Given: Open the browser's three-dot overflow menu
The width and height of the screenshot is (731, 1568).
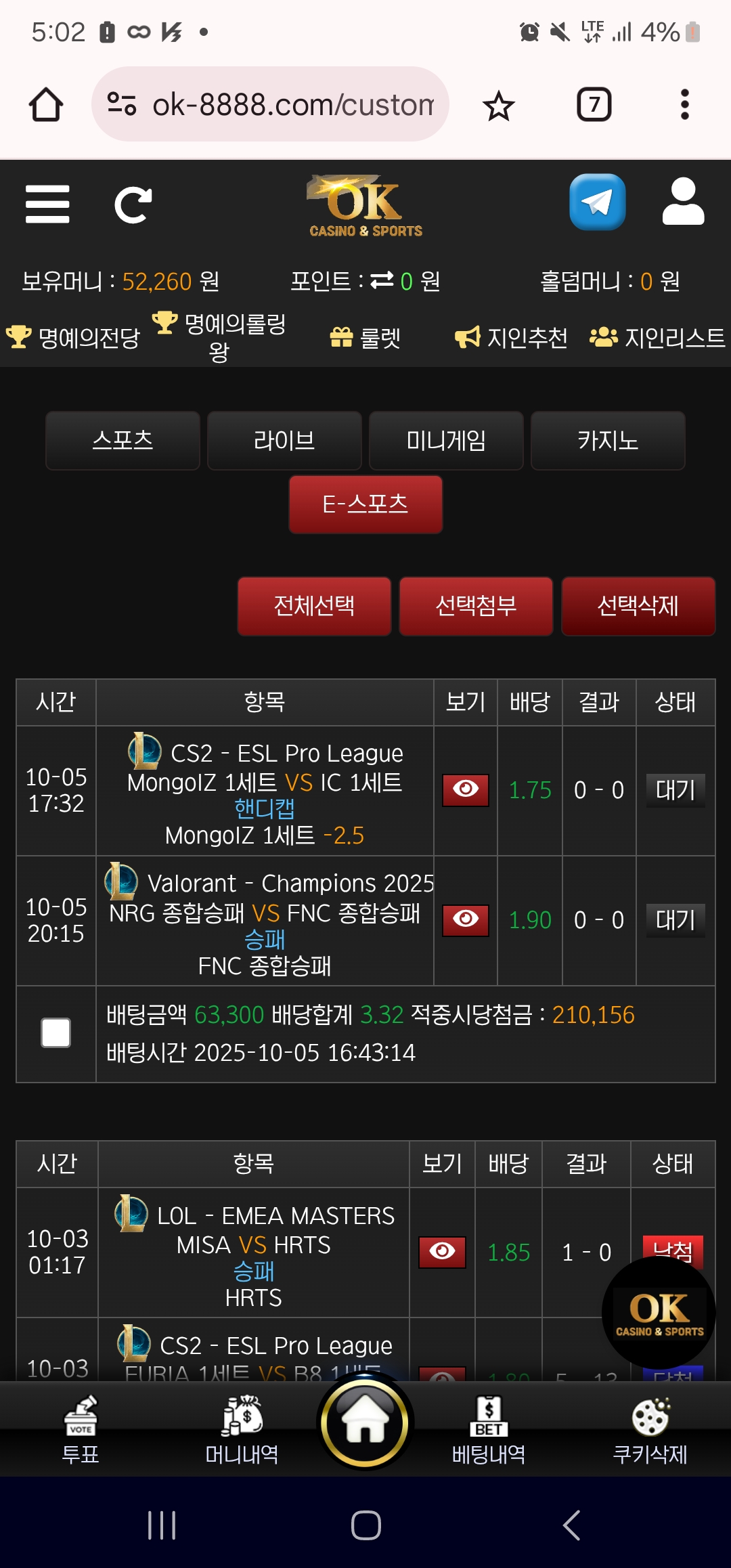Looking at the screenshot, I should tap(684, 105).
